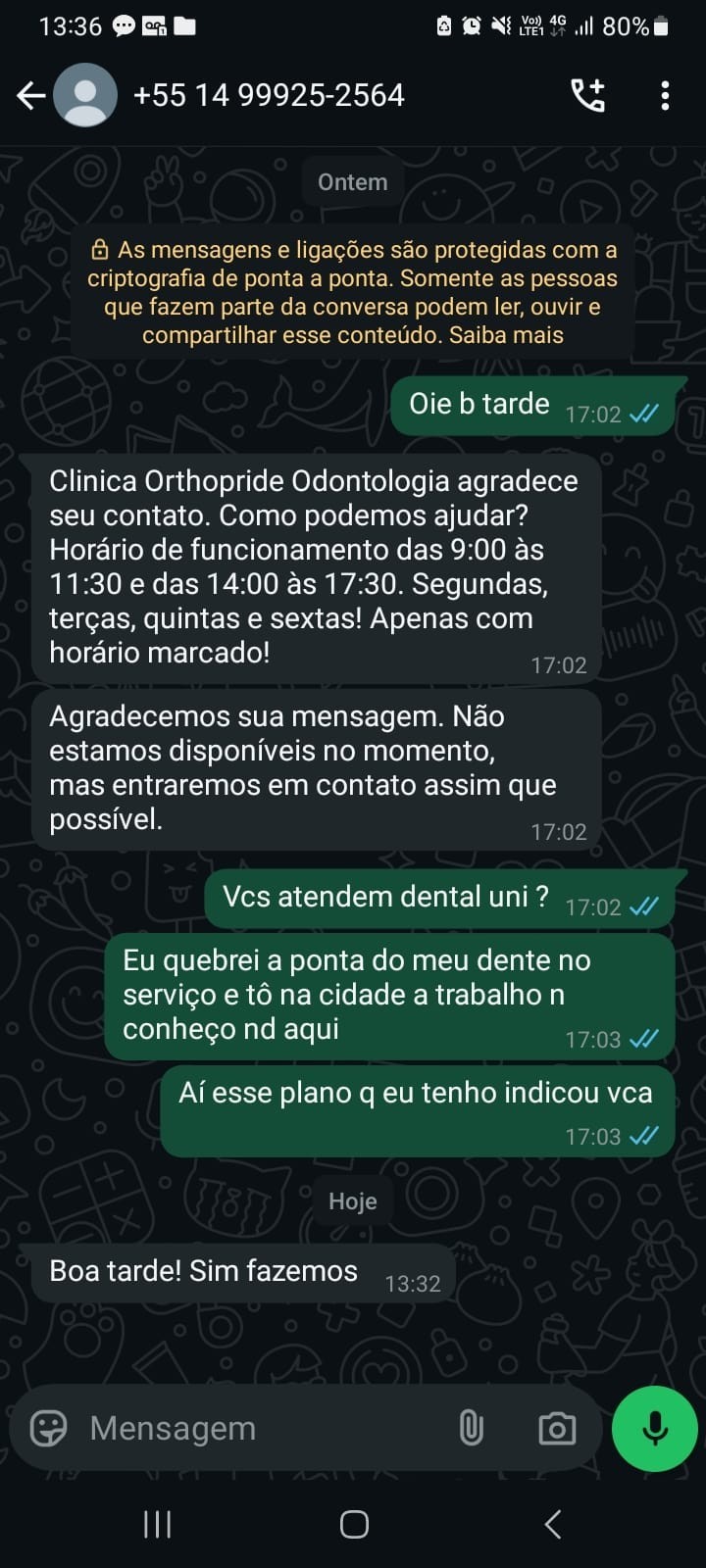The image size is (706, 1568).
Task: Tap the green microphone voice button
Action: (x=654, y=1428)
